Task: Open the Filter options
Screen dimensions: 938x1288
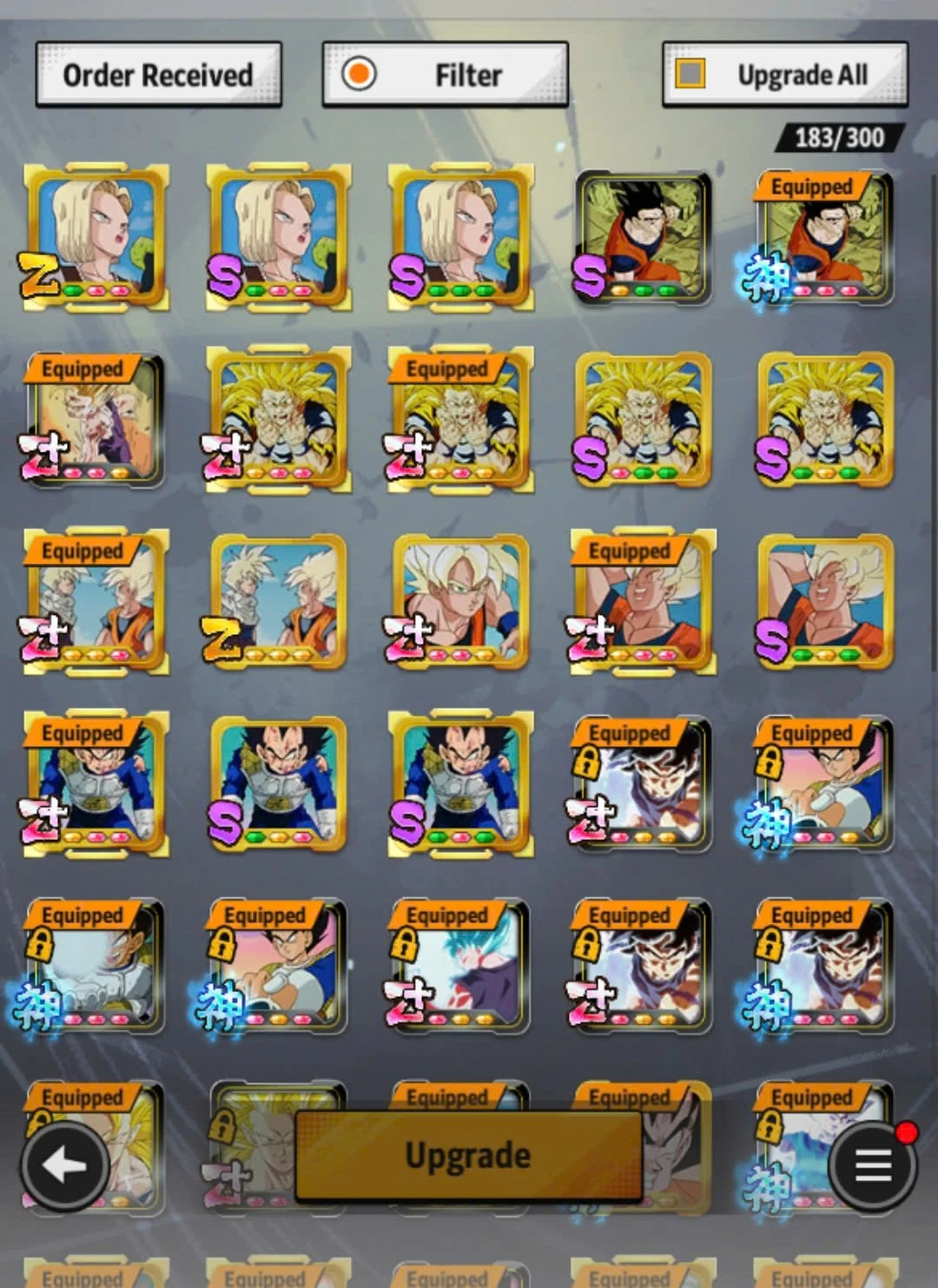Action: [445, 76]
